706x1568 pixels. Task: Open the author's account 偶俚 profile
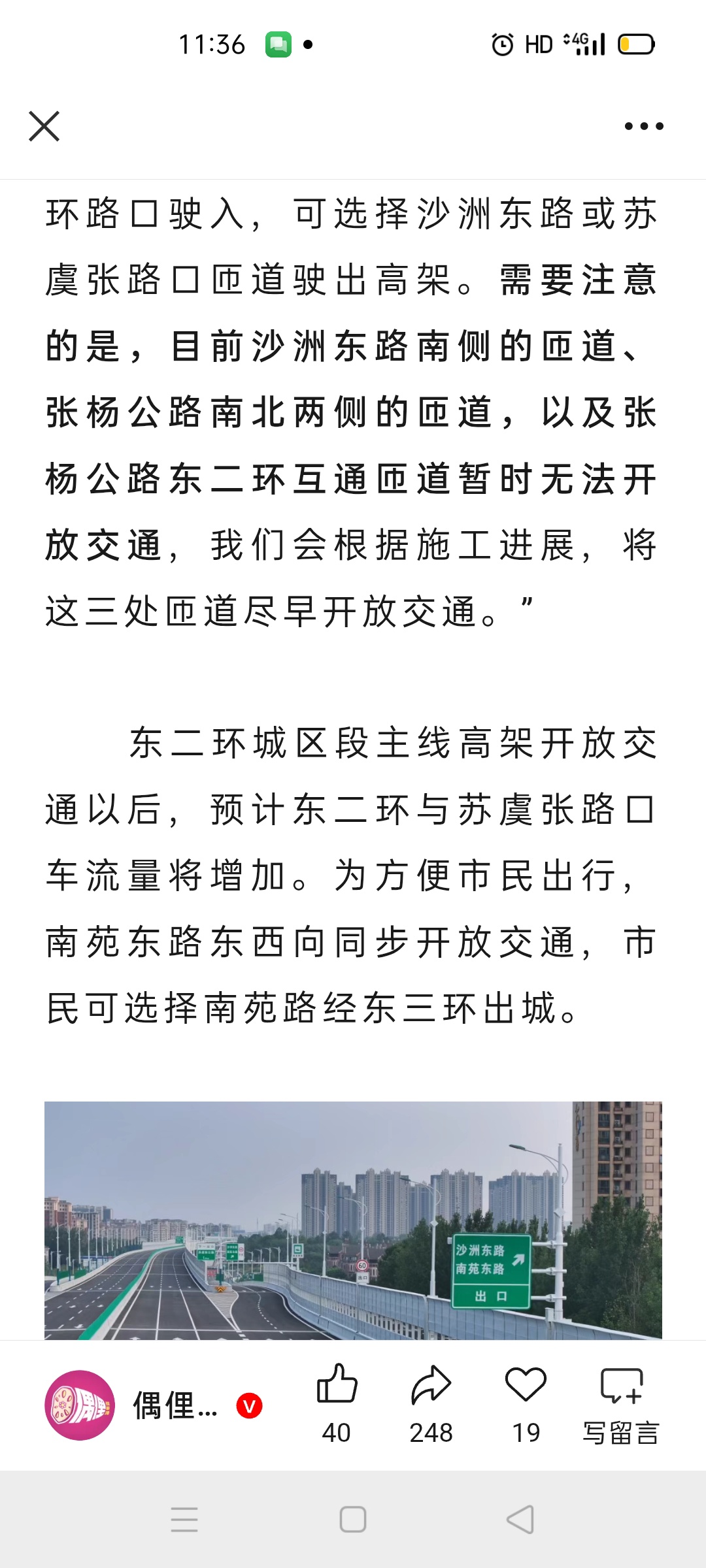pos(154,1405)
